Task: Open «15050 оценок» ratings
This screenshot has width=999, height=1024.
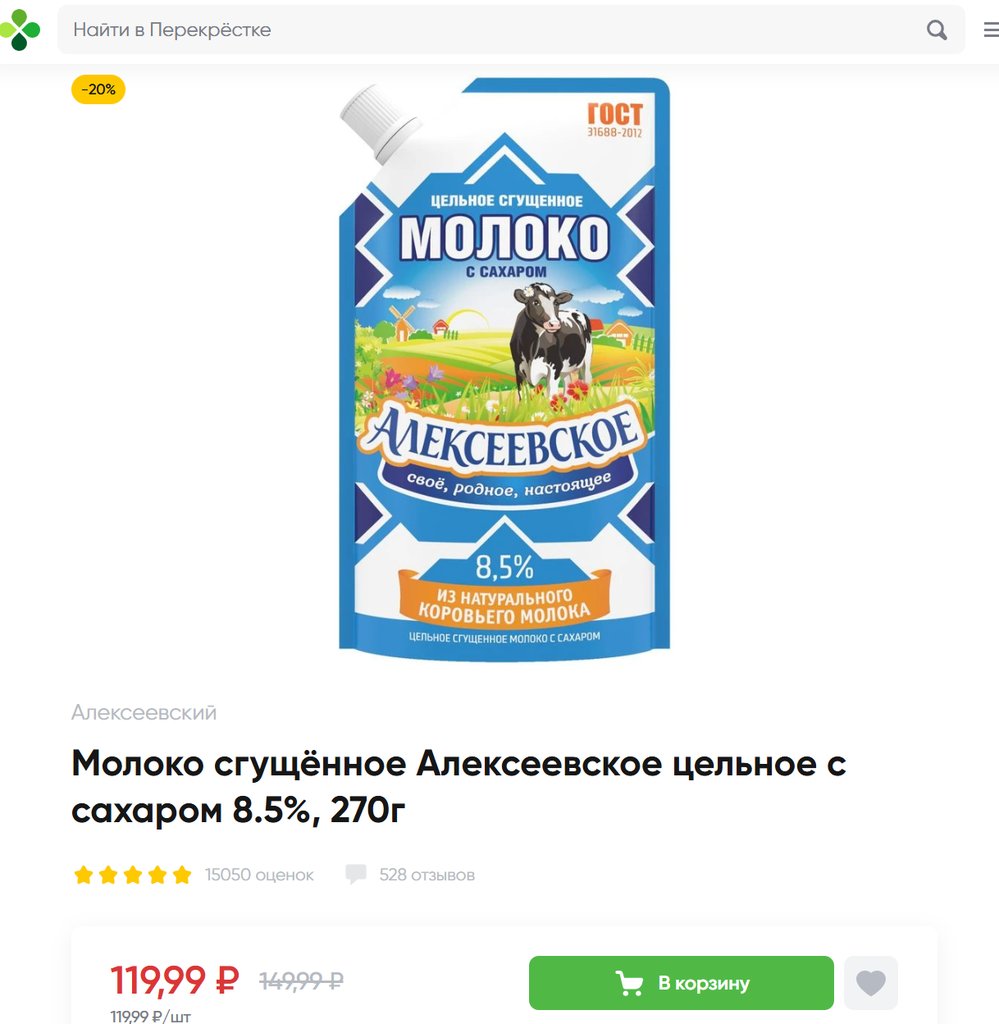Action: coord(259,875)
